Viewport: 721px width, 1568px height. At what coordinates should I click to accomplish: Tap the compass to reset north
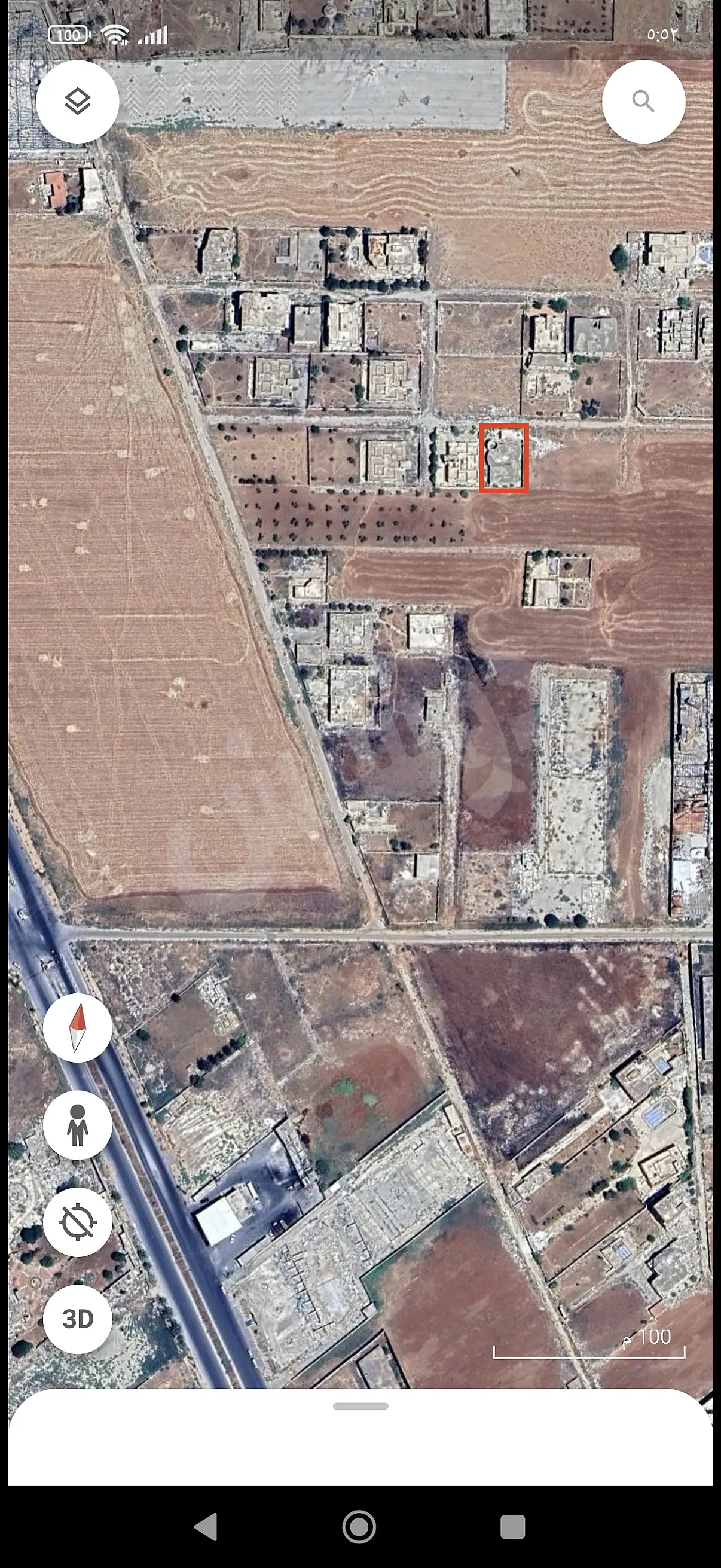(x=77, y=1028)
